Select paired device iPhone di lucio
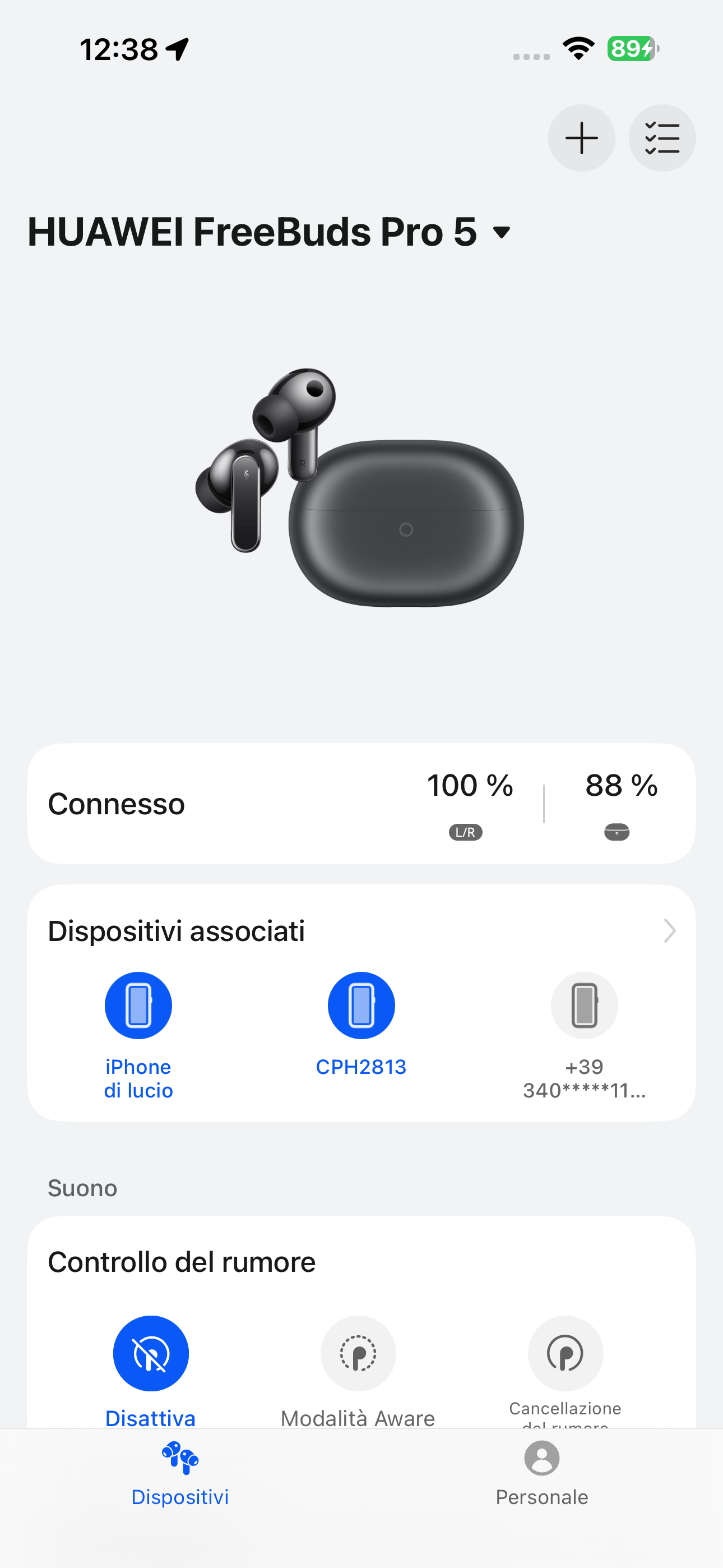 click(x=138, y=1006)
